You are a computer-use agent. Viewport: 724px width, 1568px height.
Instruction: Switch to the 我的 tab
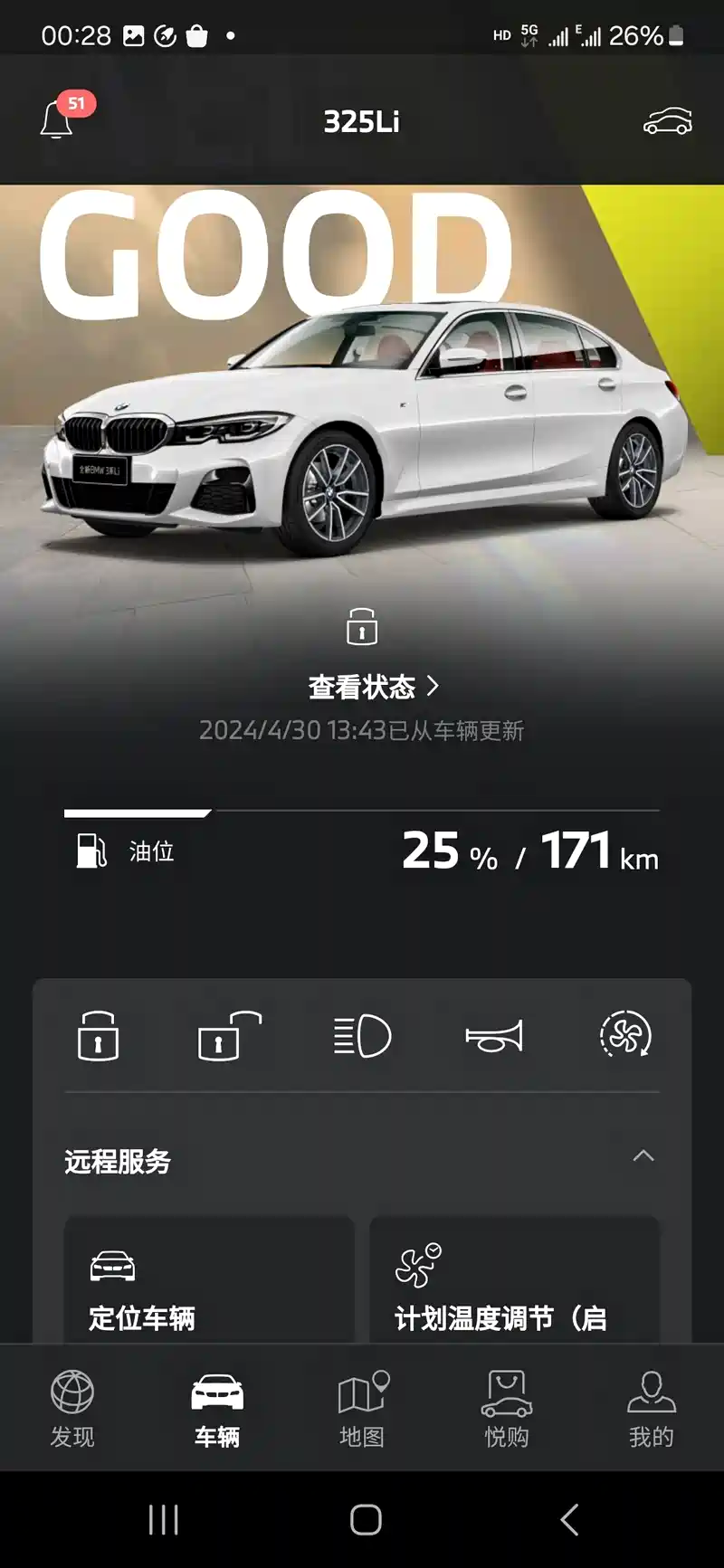652,1409
